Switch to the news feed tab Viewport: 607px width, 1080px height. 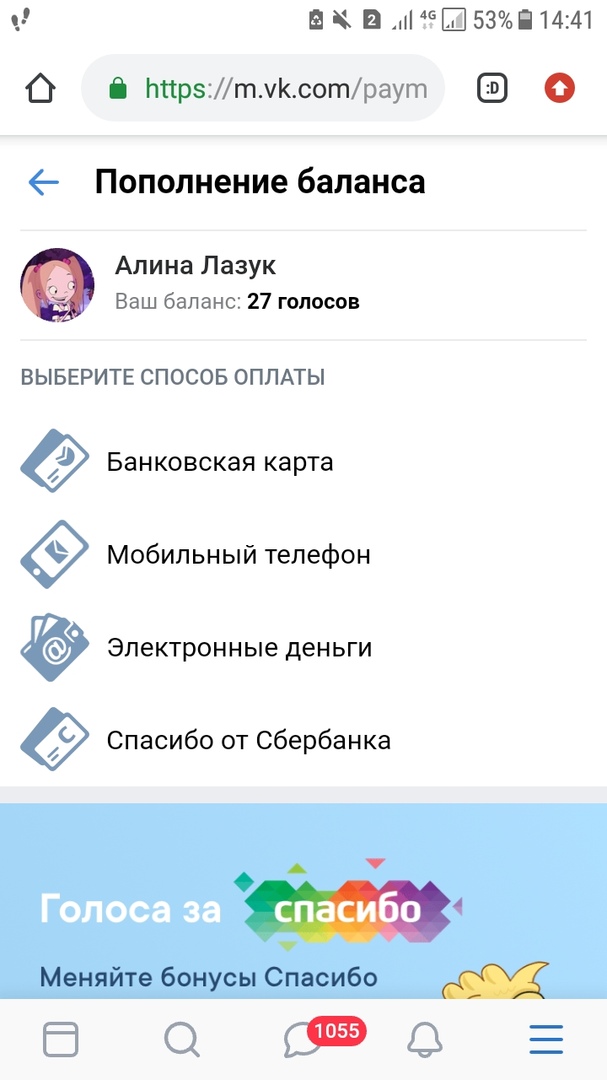click(x=61, y=1041)
